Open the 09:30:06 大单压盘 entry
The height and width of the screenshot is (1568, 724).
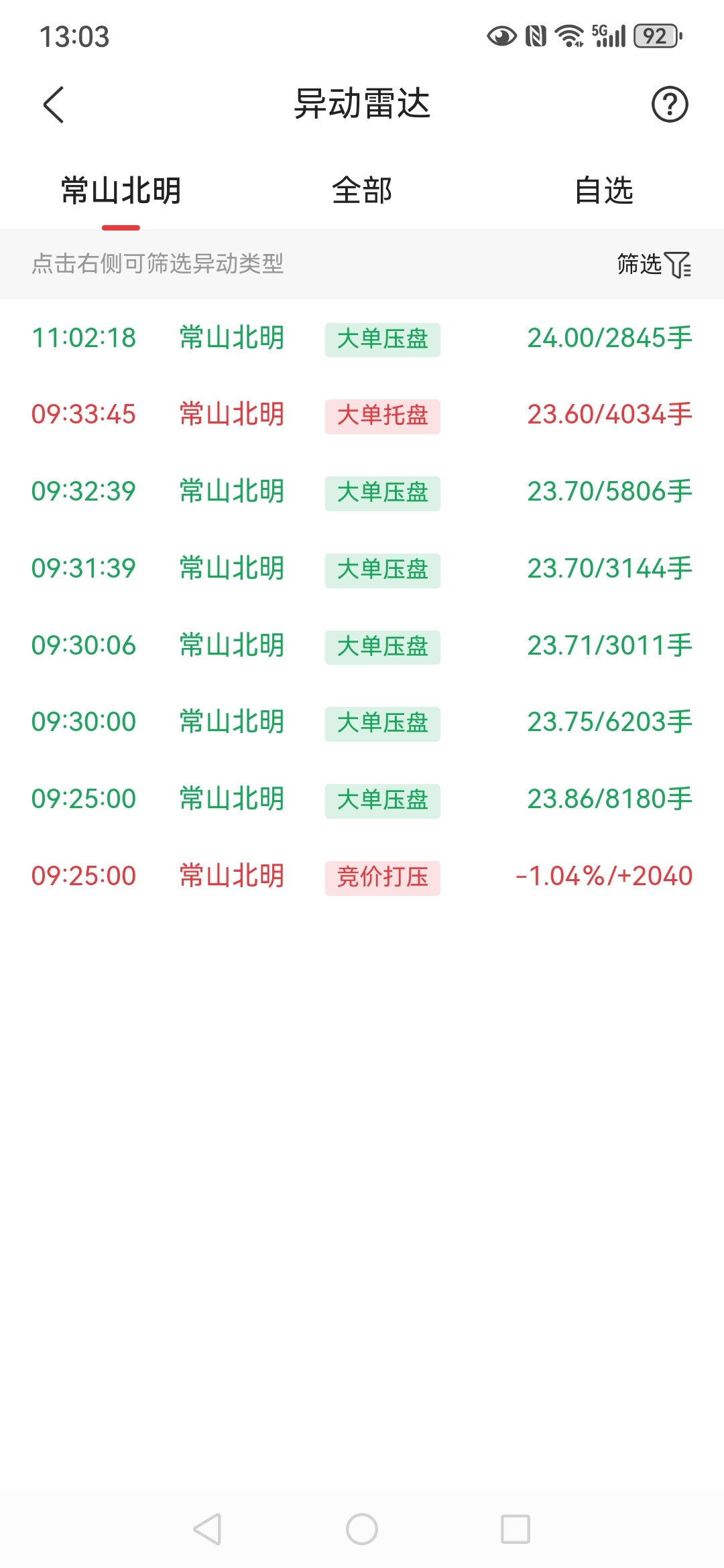pyautogui.click(x=362, y=647)
